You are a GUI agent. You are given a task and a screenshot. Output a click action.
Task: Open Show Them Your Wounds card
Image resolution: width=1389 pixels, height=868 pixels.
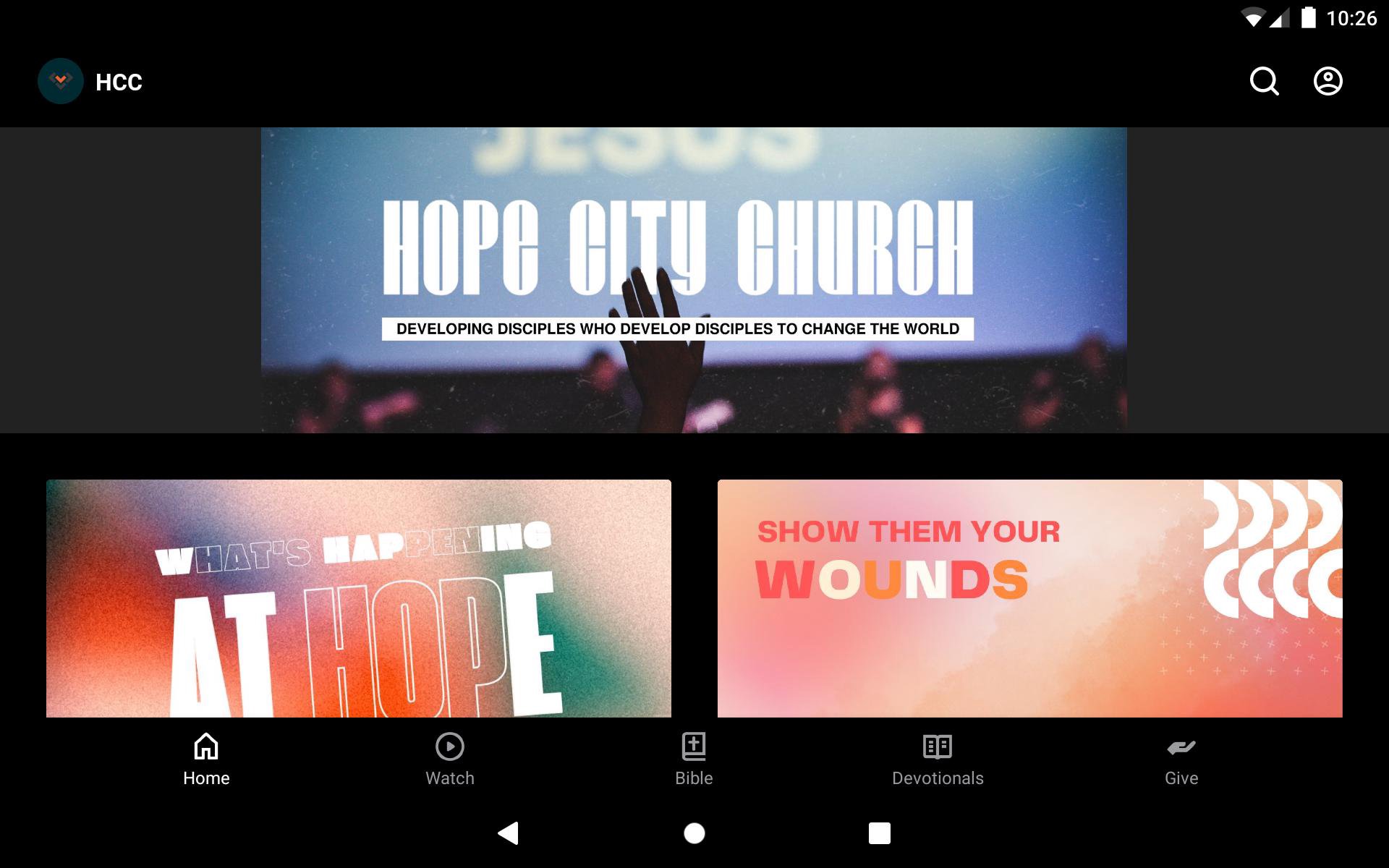click(1029, 598)
